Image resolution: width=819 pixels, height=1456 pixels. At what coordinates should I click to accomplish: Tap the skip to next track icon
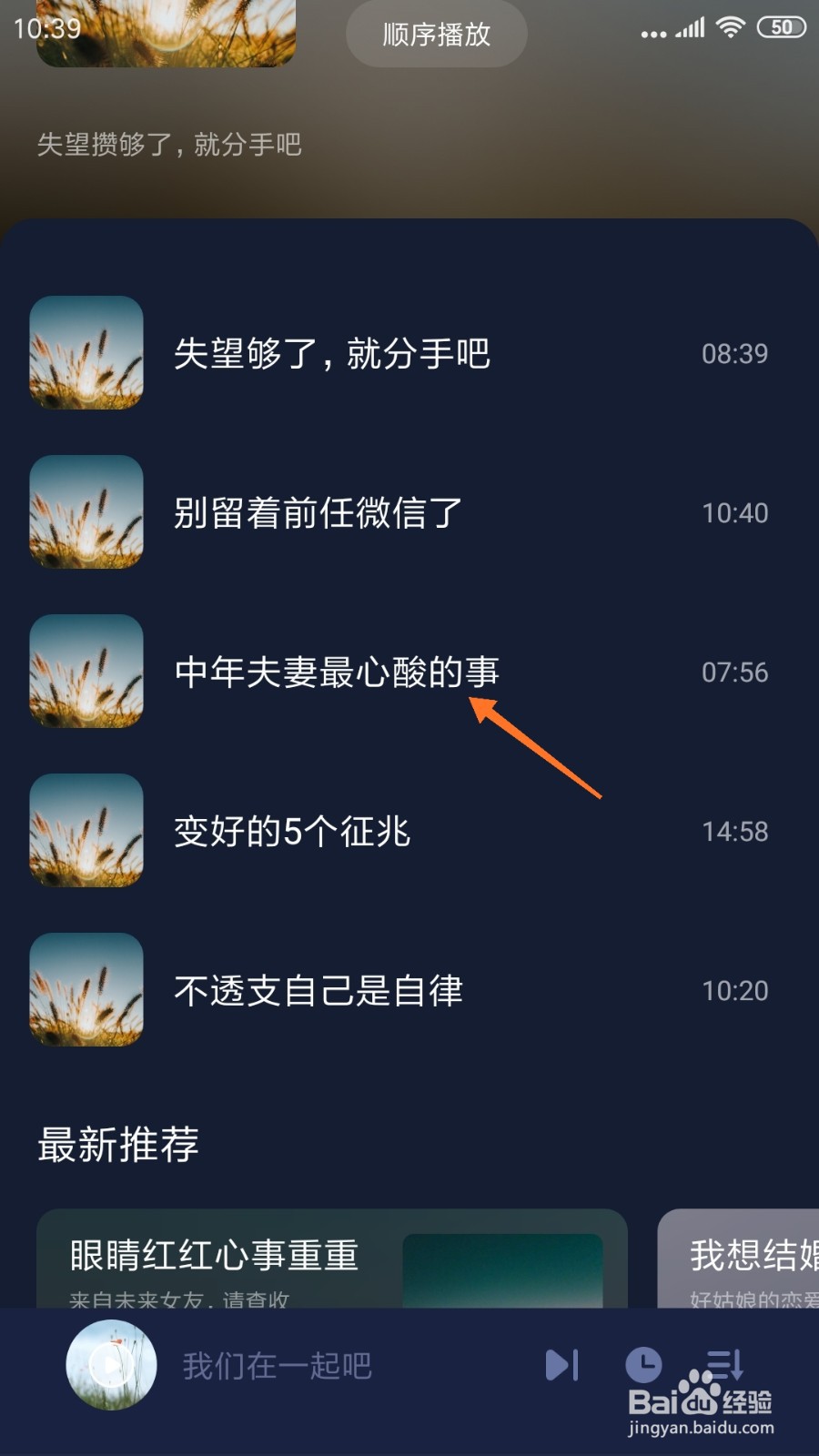(x=562, y=1365)
